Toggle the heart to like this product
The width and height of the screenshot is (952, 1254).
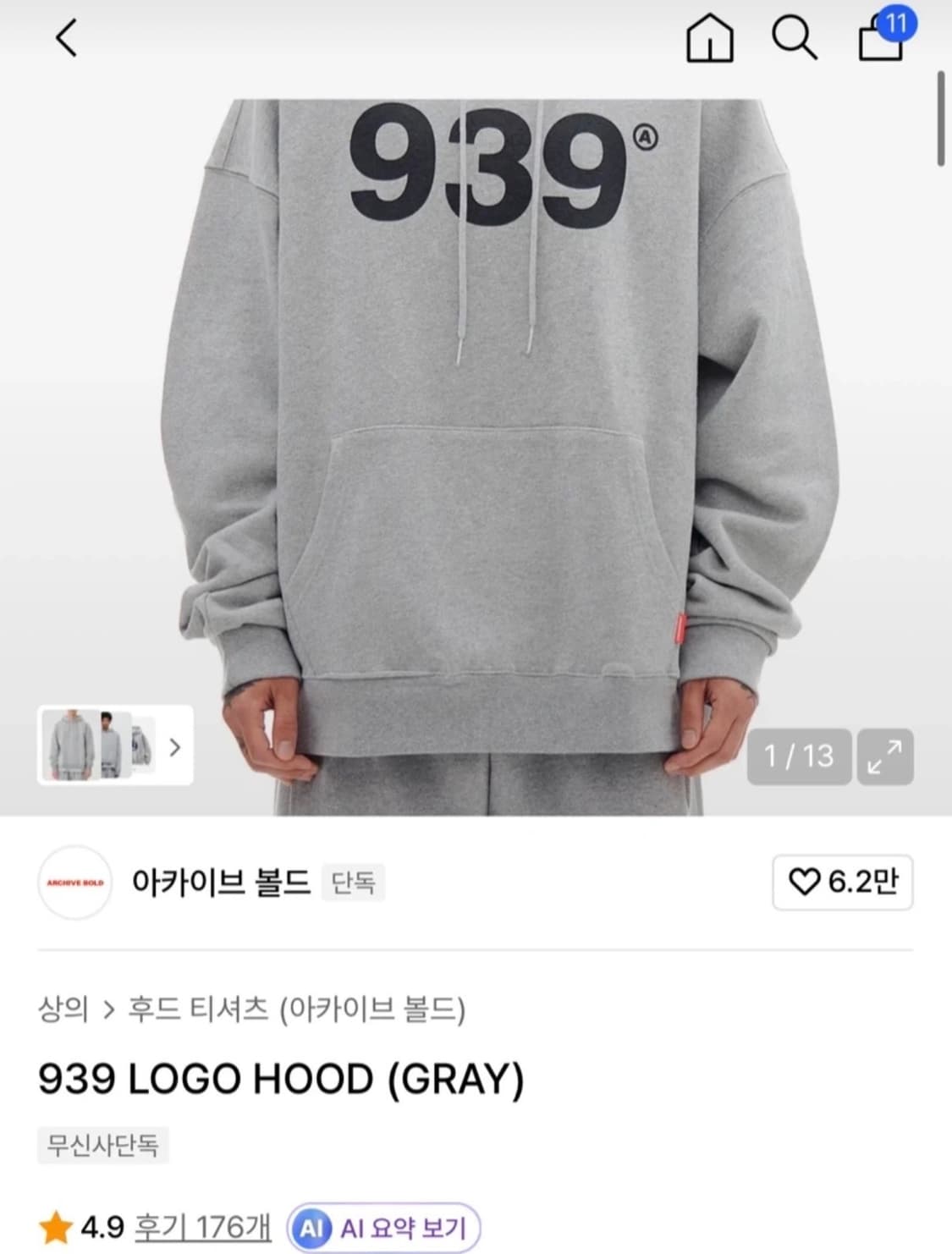point(806,883)
